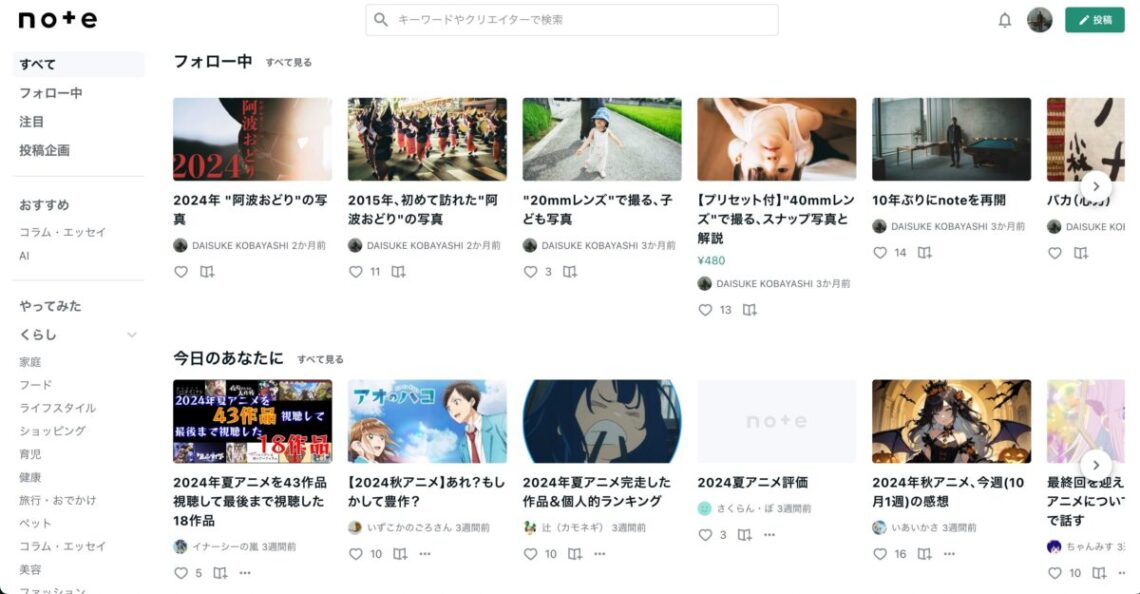Tap すべて見る next to フォロー中 heading
This screenshot has height=594, width=1140.
coord(288,62)
